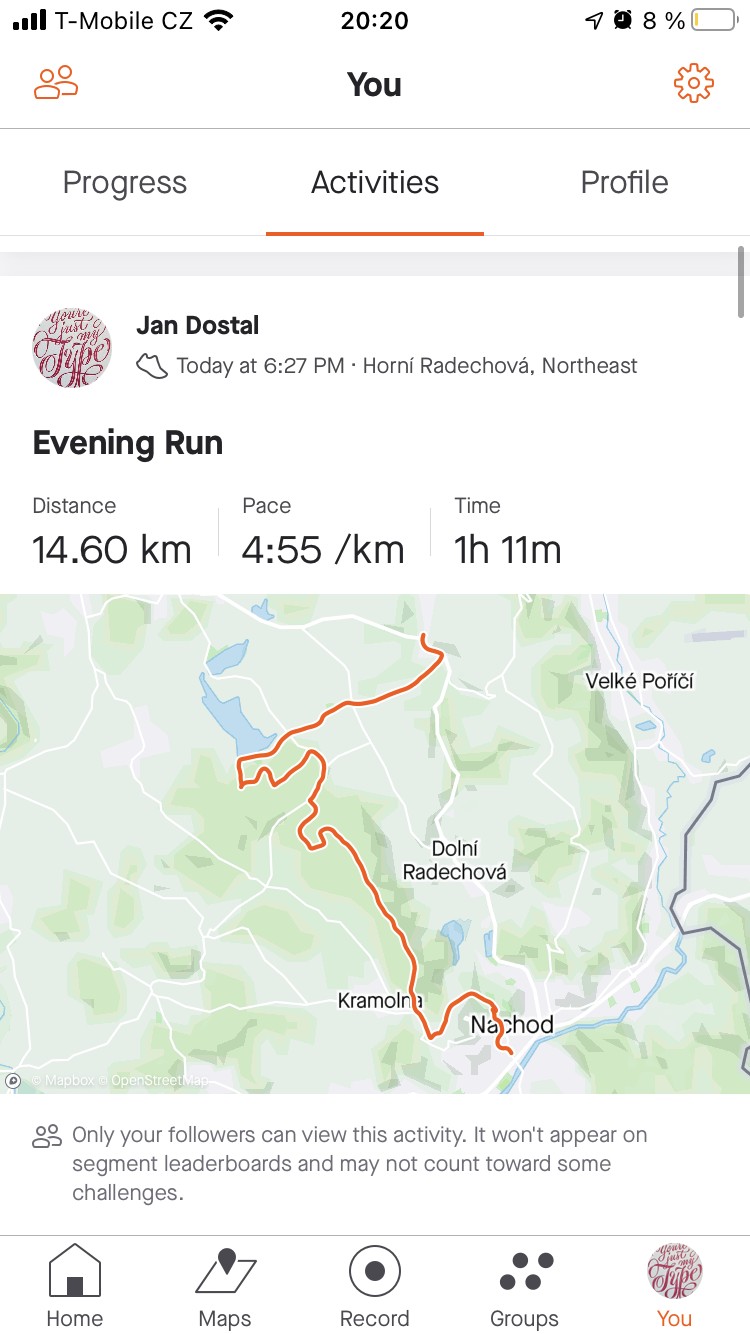
Task: Tap the You tab
Action: (675, 1286)
